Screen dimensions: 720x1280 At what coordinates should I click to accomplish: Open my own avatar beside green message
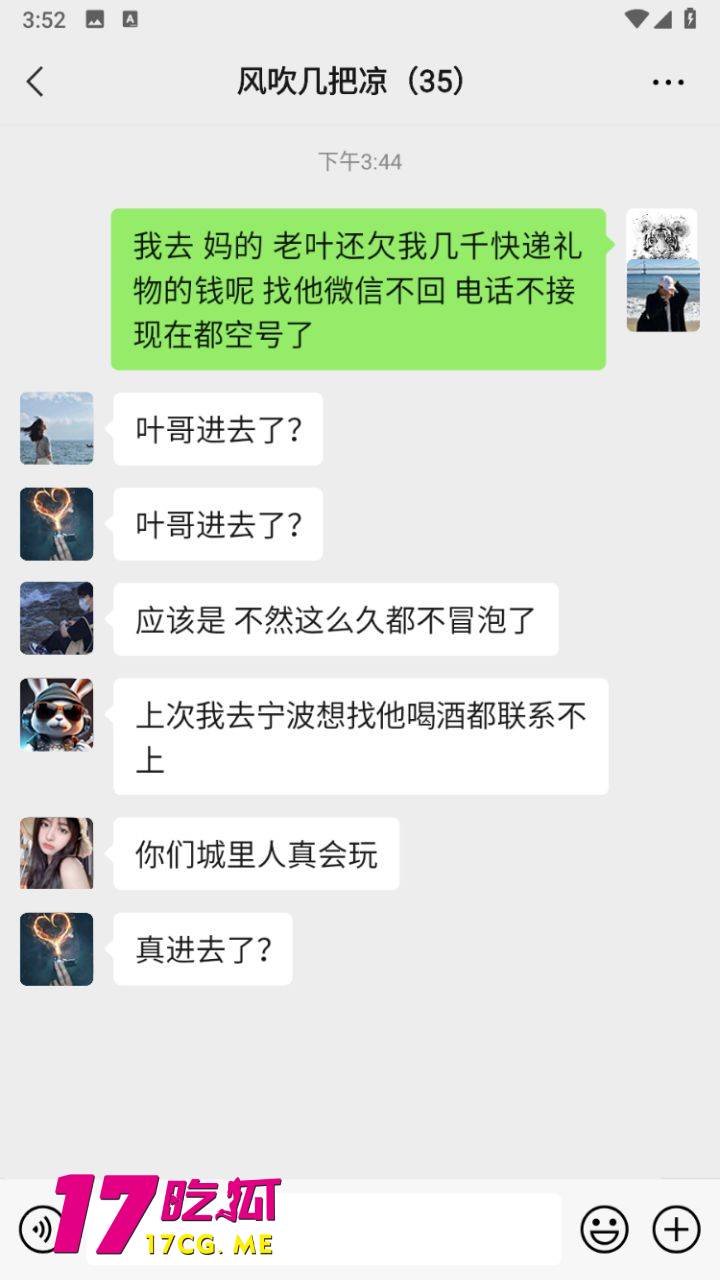[662, 270]
